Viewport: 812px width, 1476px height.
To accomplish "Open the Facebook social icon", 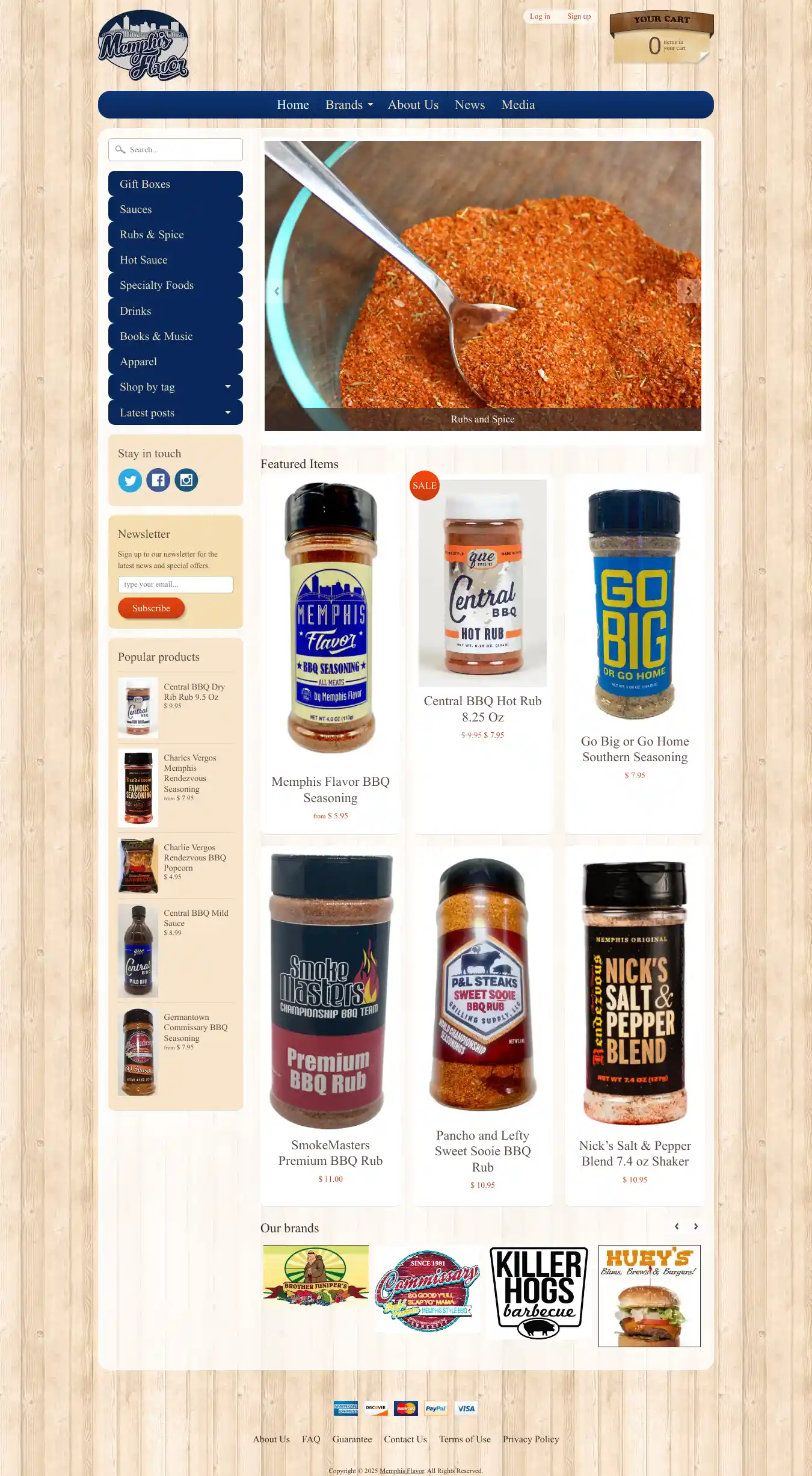I will pyautogui.click(x=158, y=480).
